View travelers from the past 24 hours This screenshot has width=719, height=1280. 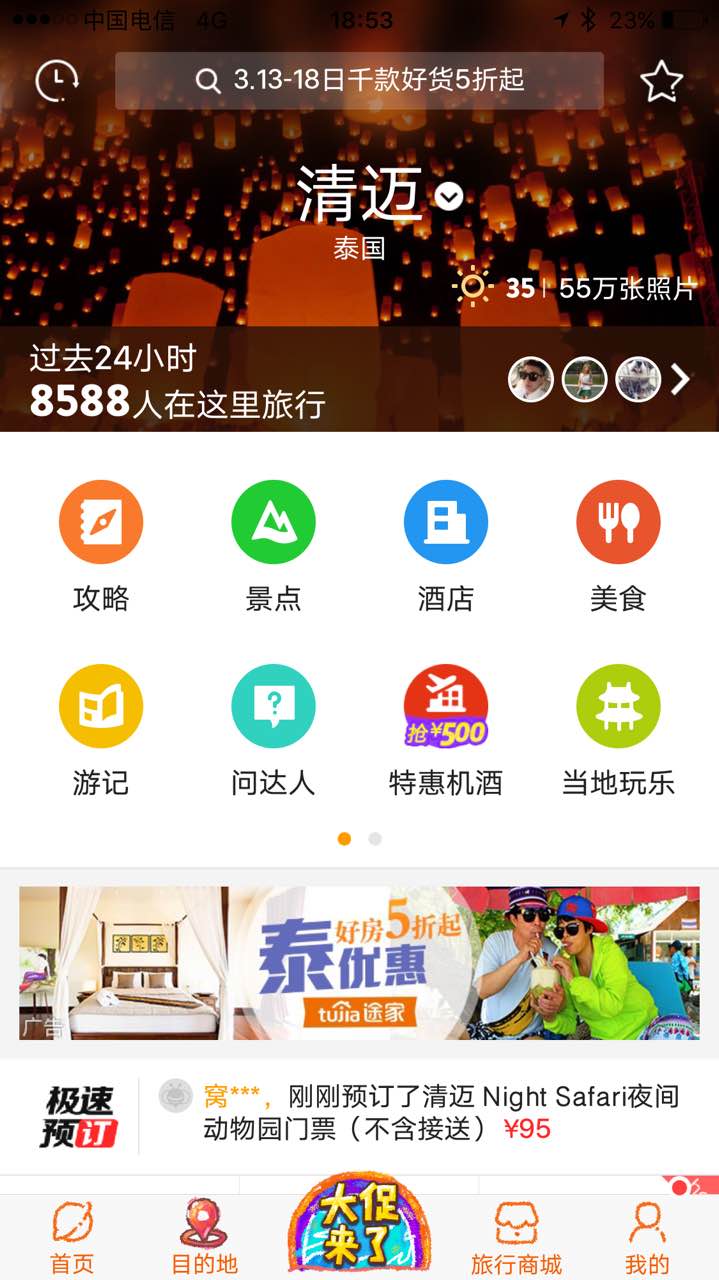point(359,379)
